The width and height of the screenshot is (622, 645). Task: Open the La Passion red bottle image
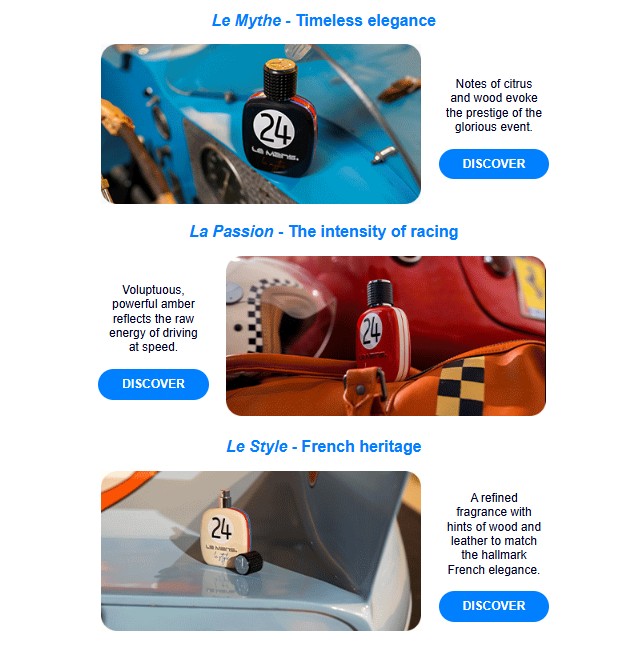coord(385,336)
